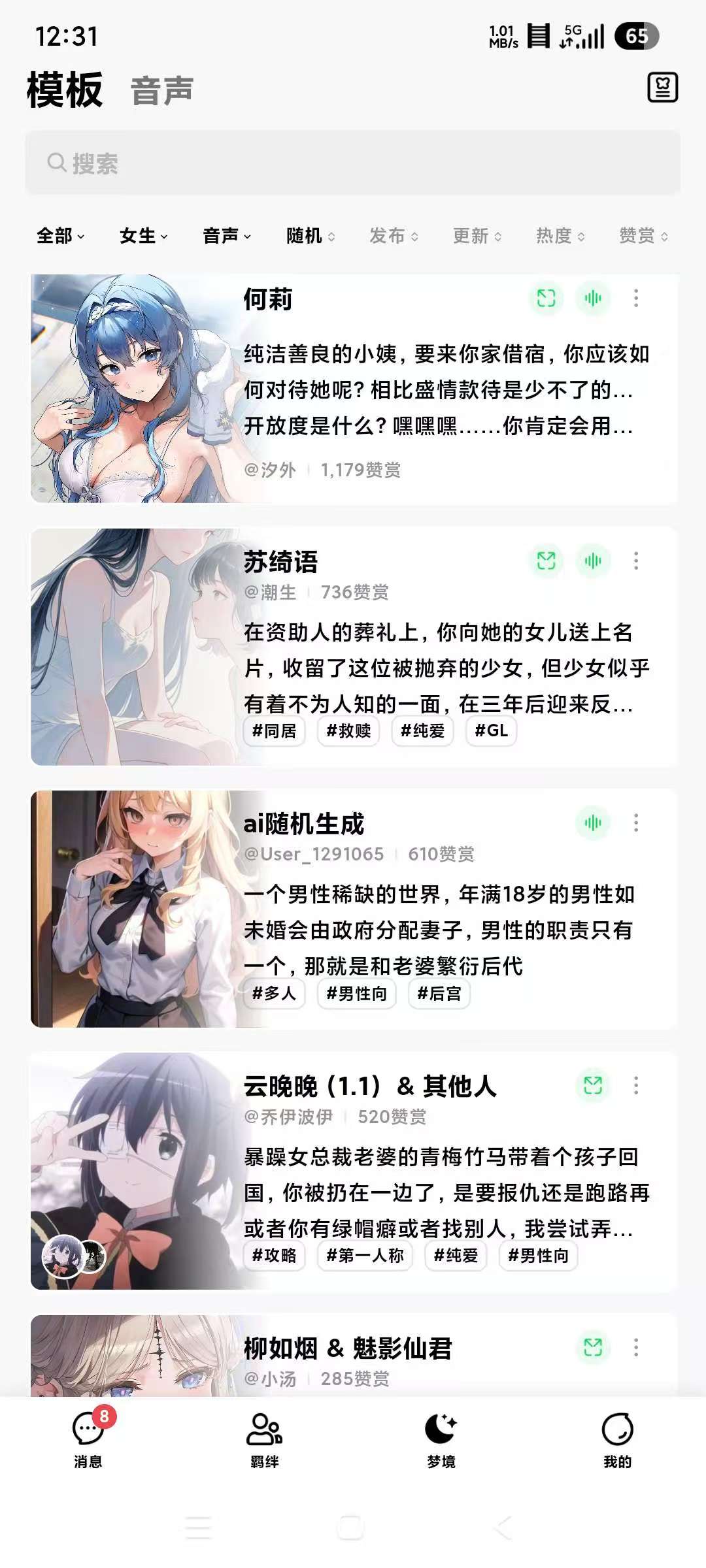
Task: Tap the voice icon on 何莉 card
Action: pyautogui.click(x=593, y=299)
